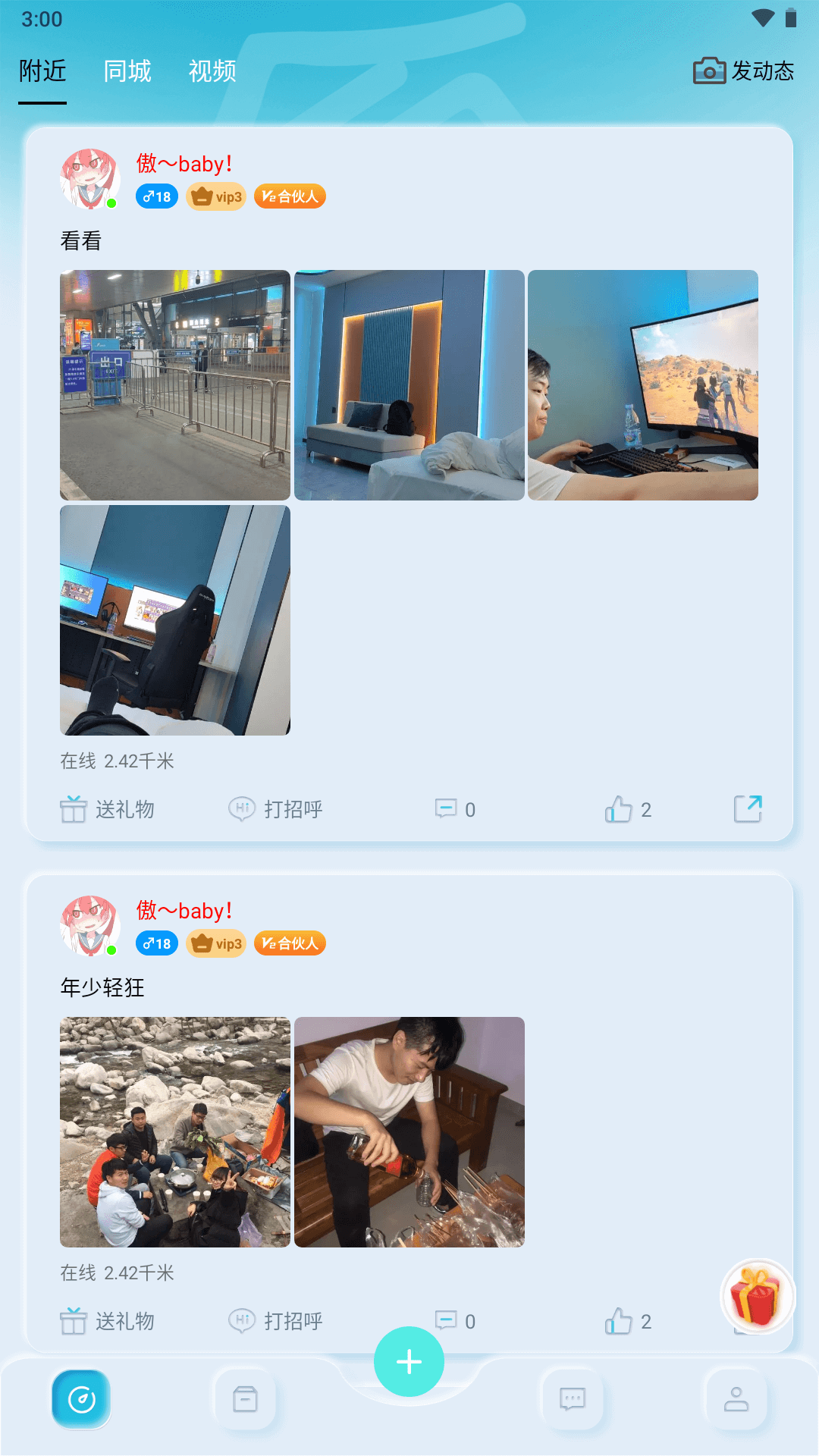This screenshot has width=819, height=1456.
Task: Like the 年少轻狂 post
Action: [628, 1321]
